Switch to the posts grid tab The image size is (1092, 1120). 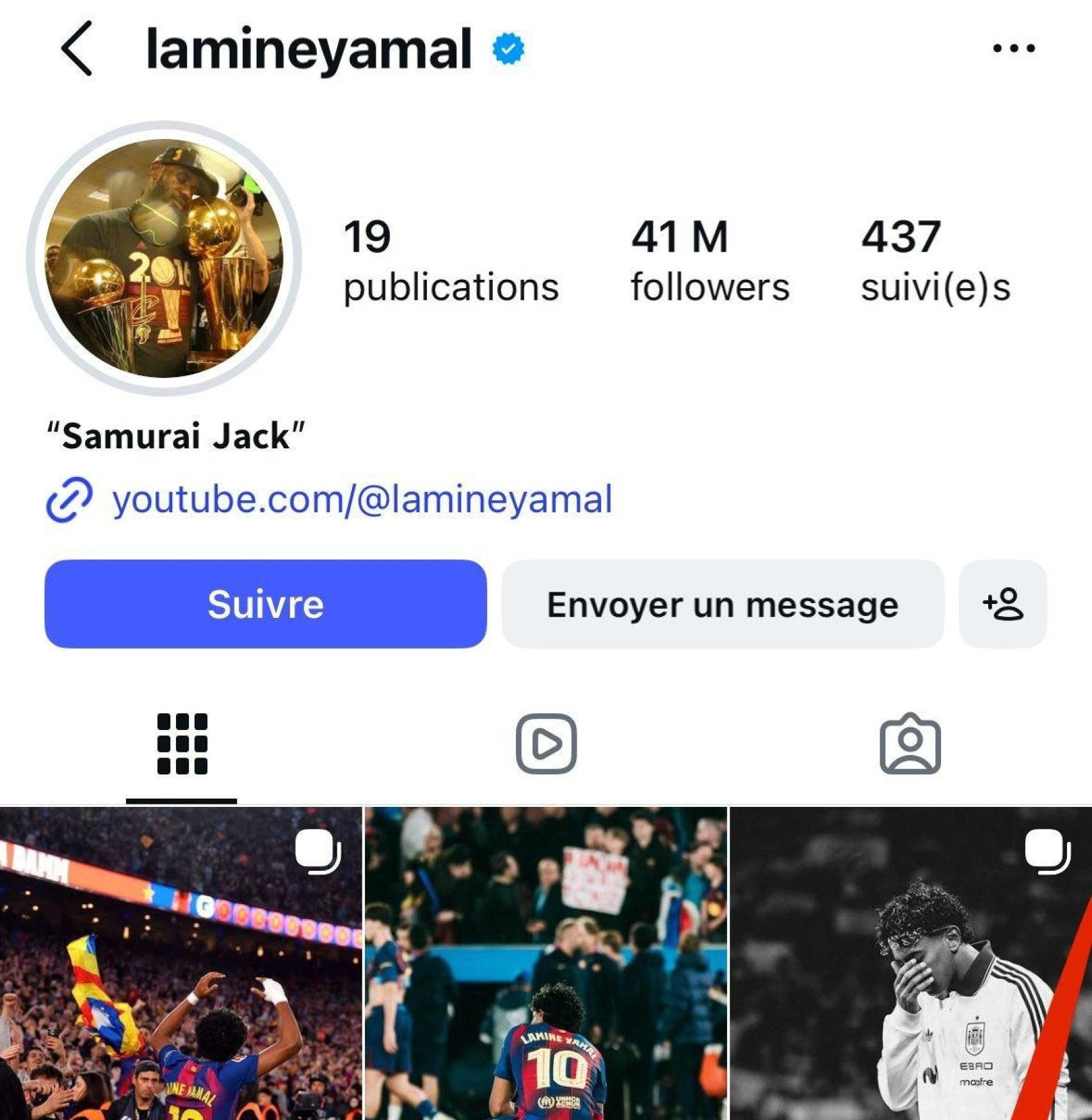tap(182, 743)
